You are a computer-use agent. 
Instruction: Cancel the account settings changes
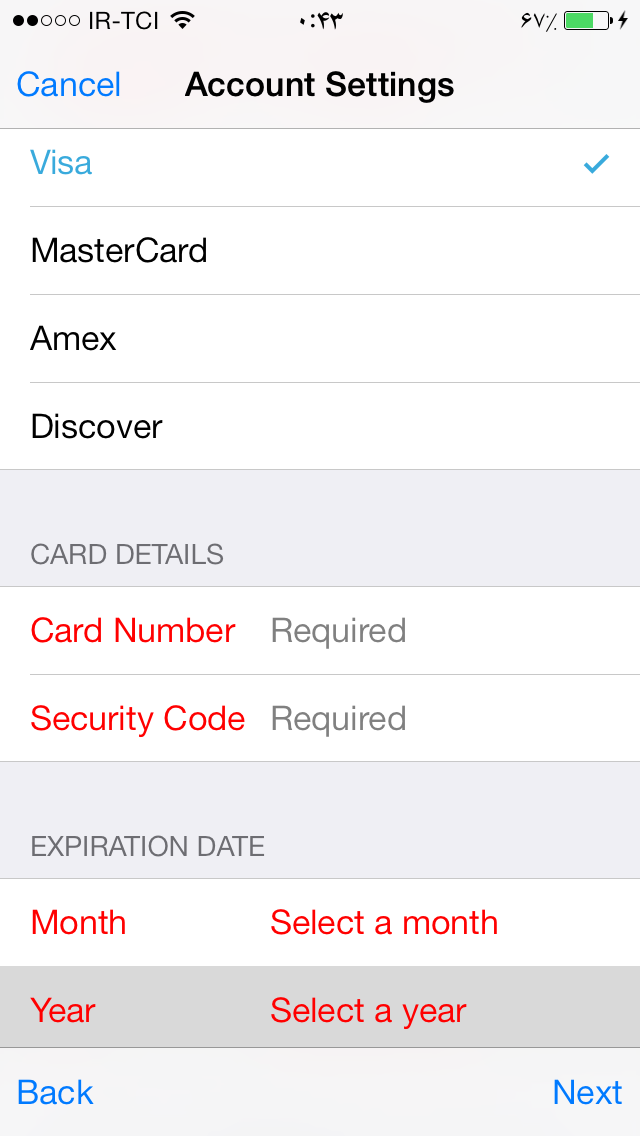click(x=69, y=85)
